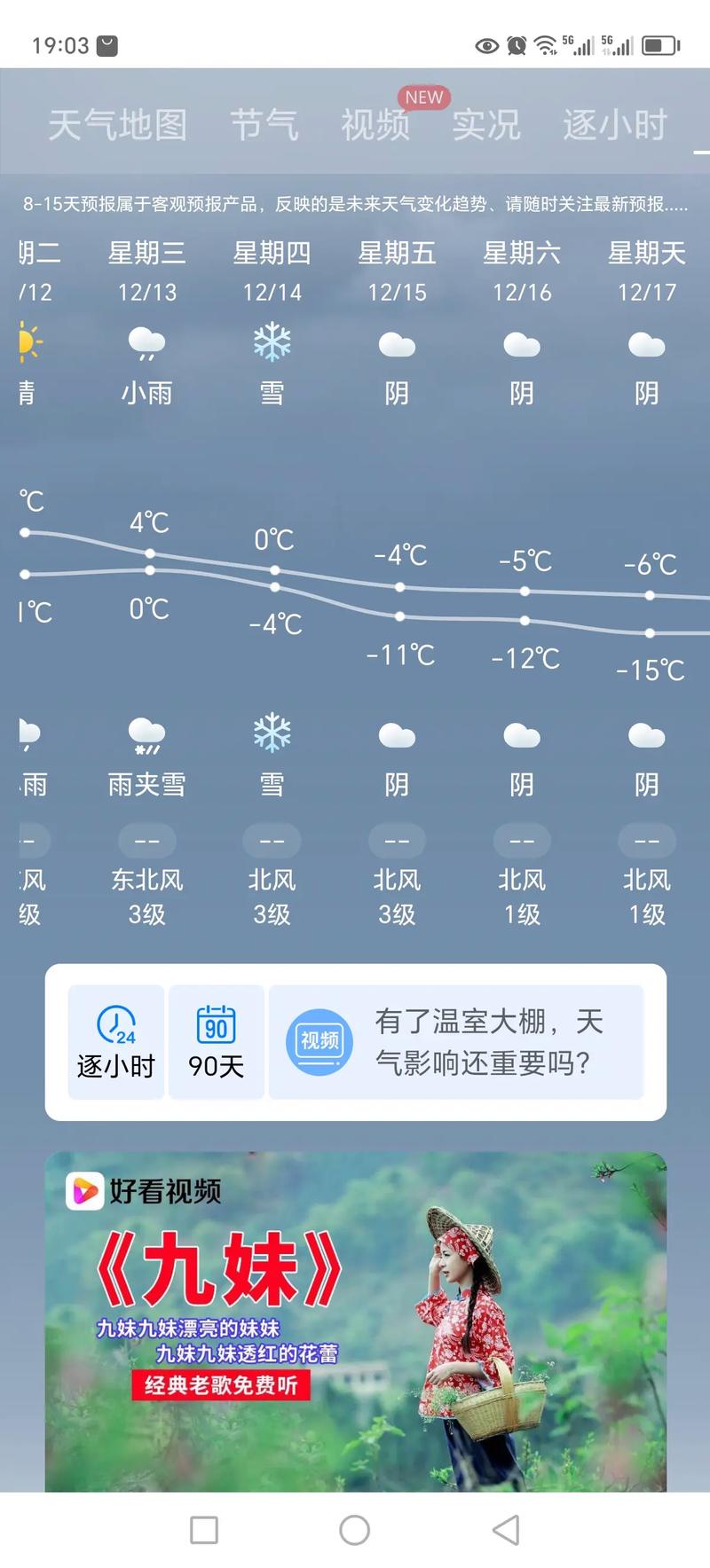Viewport: 710px width, 1568px height.
Task: Tap the blue 视频 play icon
Action: click(x=318, y=1042)
